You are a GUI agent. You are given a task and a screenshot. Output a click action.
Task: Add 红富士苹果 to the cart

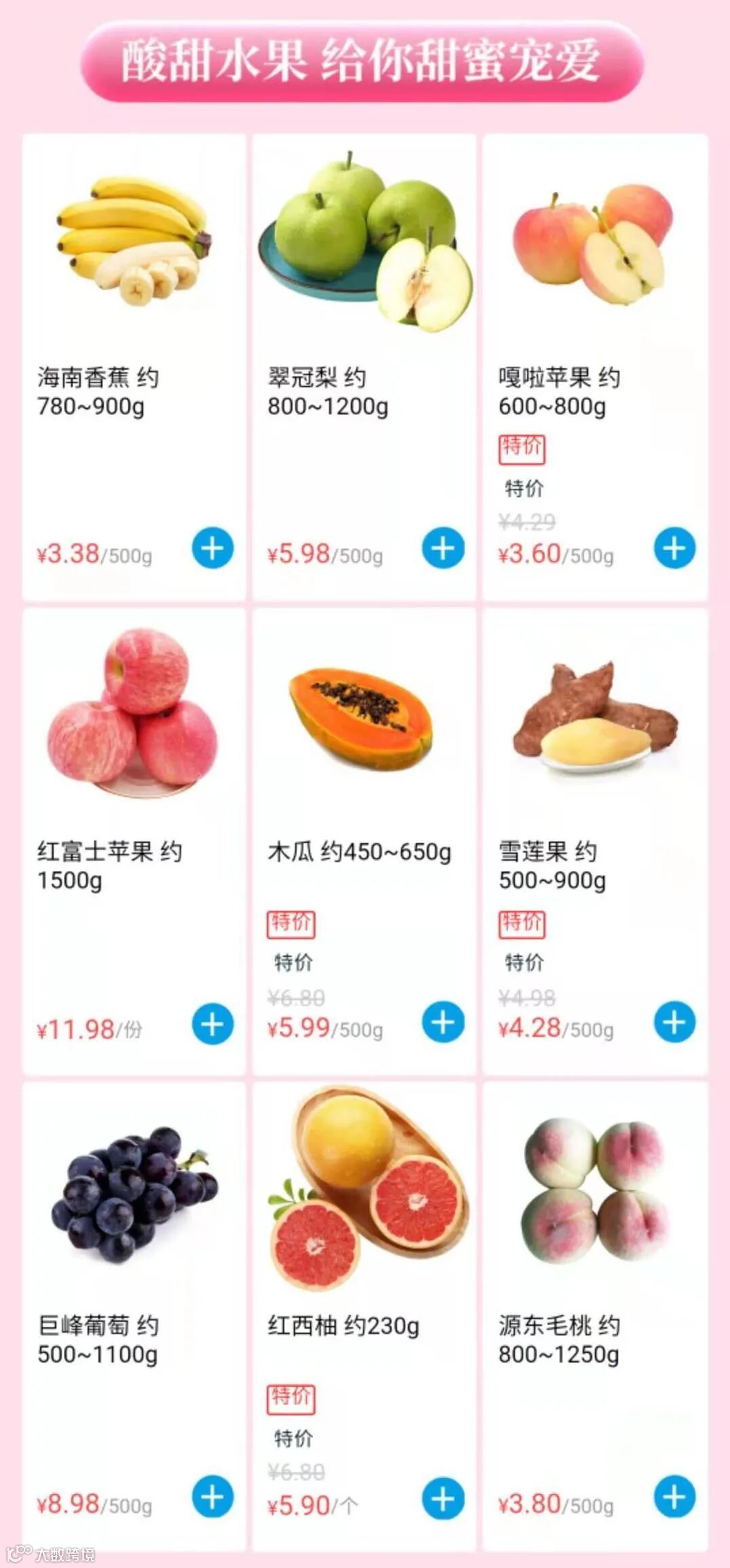pyautogui.click(x=212, y=1023)
